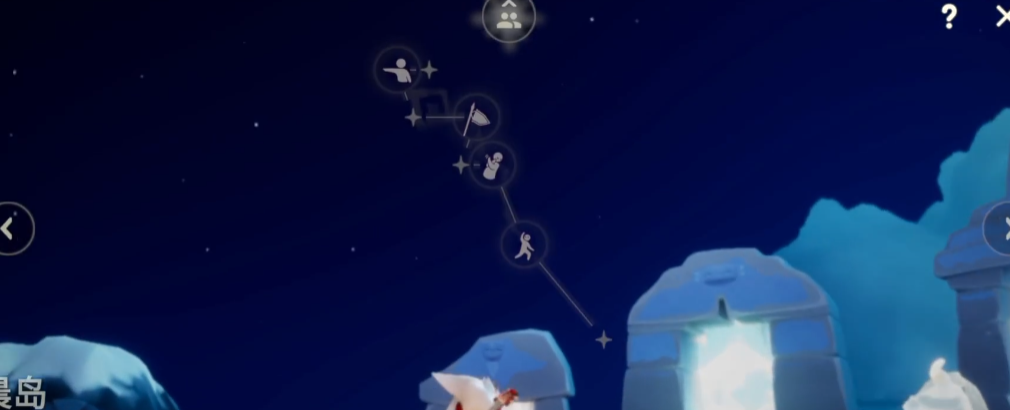Close the constellation view
The image size is (1010, 410).
1002,16
